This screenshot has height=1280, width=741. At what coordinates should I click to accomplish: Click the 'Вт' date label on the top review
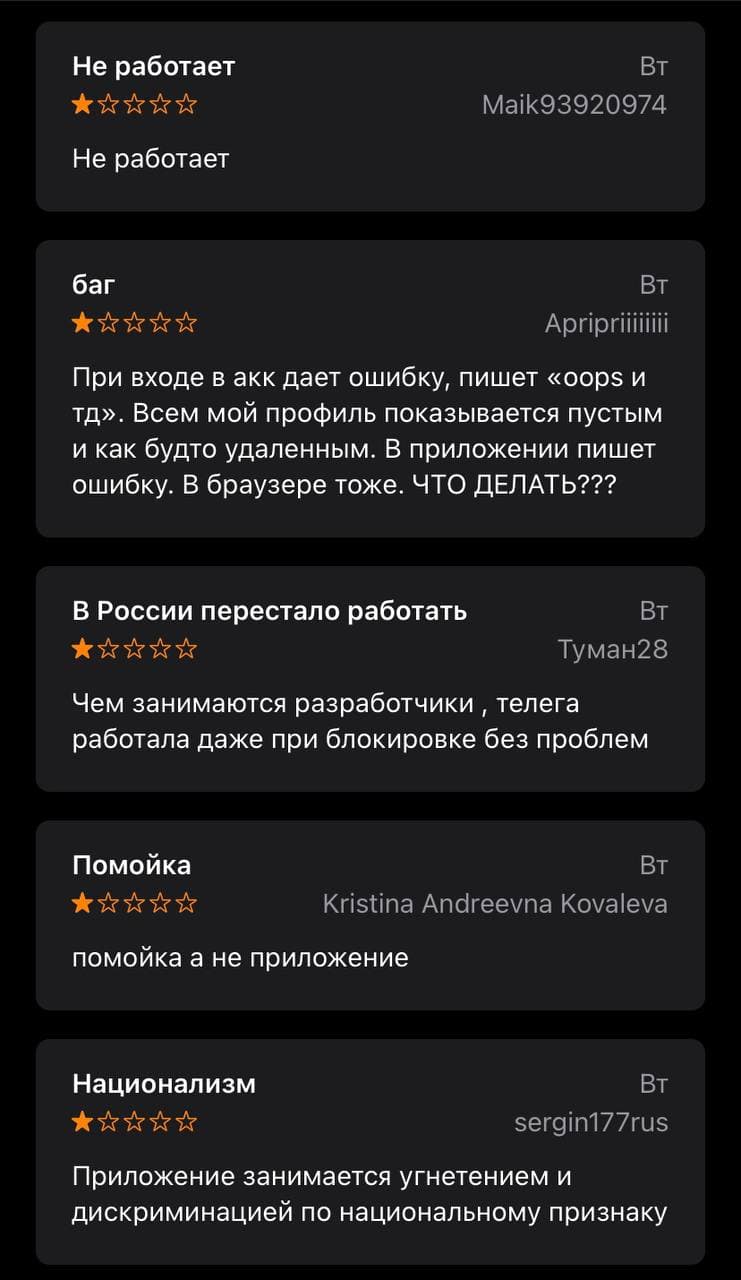point(655,66)
